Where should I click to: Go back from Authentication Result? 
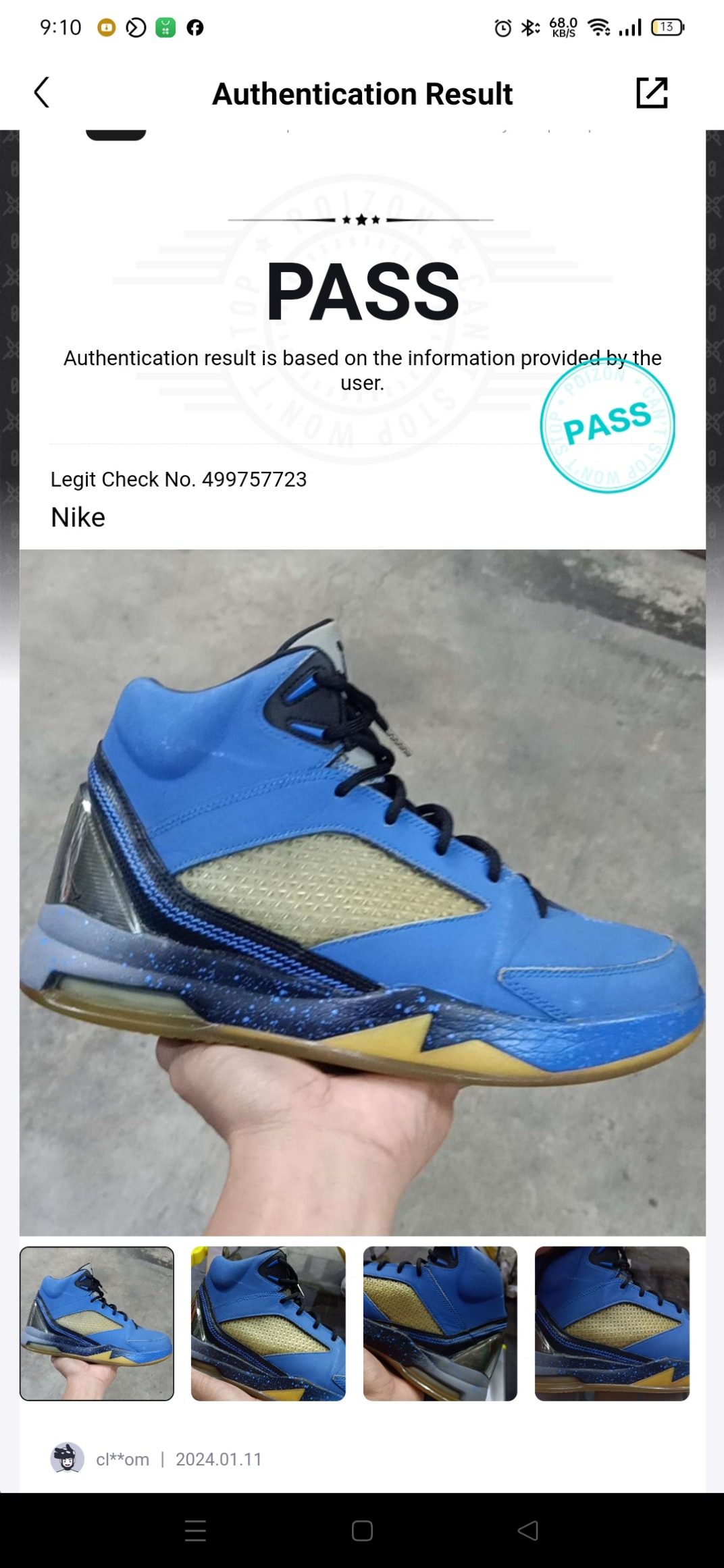pyautogui.click(x=42, y=93)
